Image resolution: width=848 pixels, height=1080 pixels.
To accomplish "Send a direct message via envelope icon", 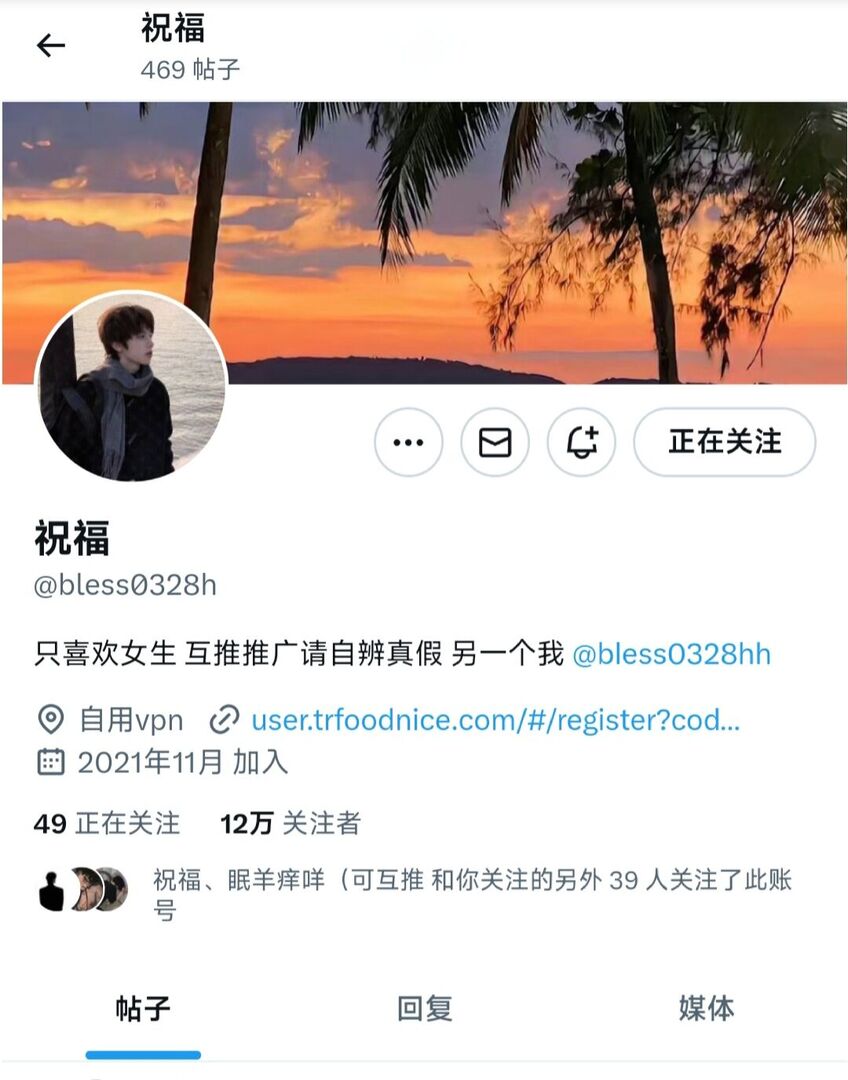I will tap(495, 442).
